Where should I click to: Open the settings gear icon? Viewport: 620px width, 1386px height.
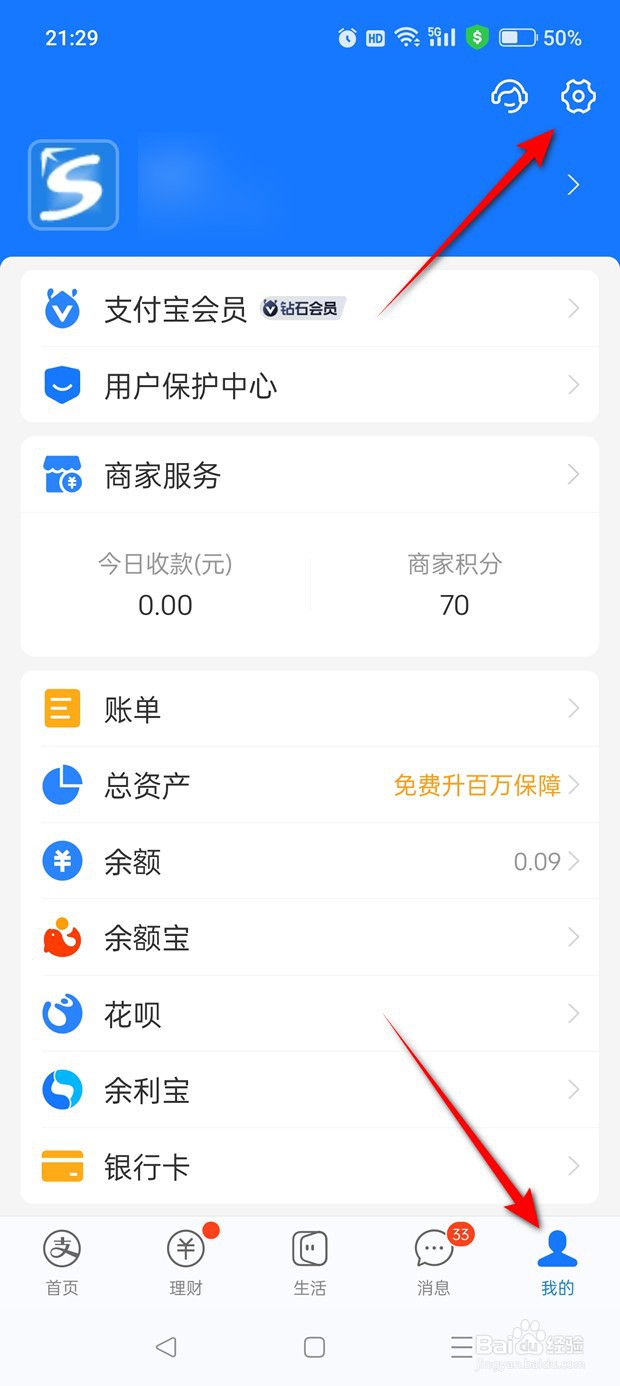tap(578, 97)
